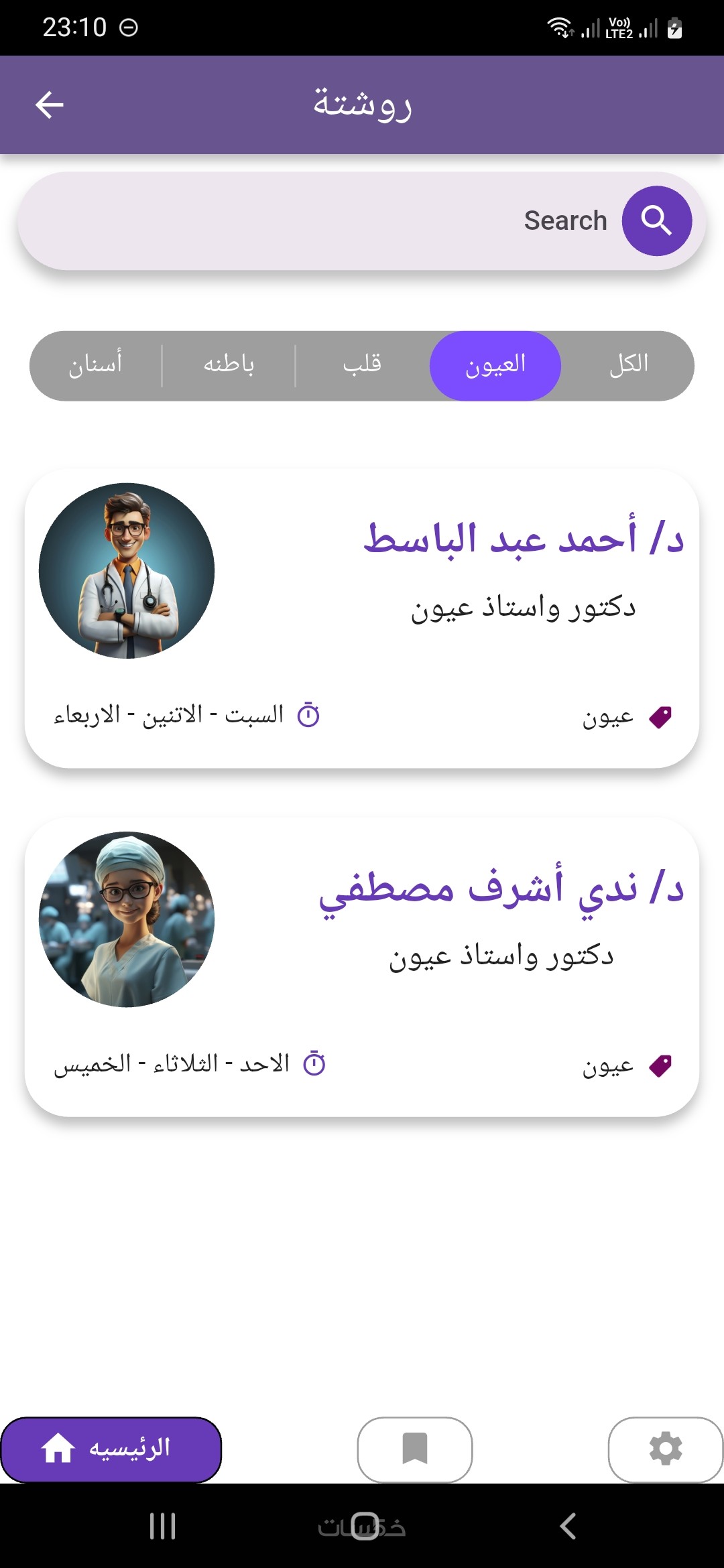Screen dimensions: 724x1568
Task: Open doctor card أحمد عبد الباسط
Action: [x=362, y=618]
